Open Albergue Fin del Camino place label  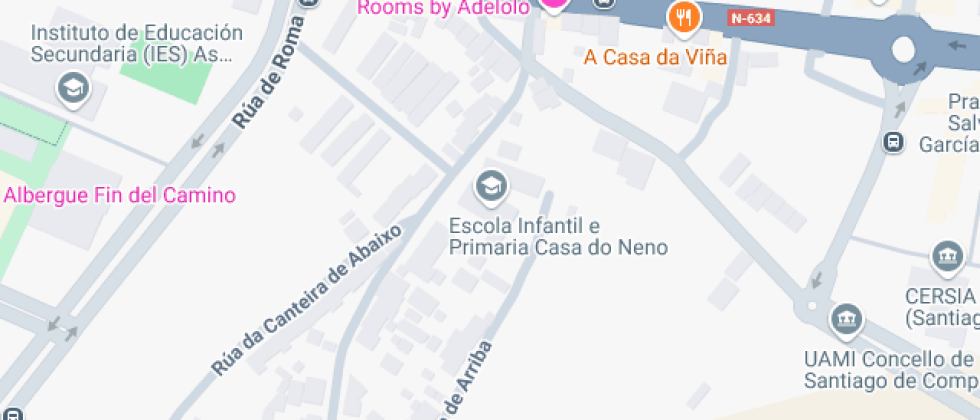[x=120, y=195]
